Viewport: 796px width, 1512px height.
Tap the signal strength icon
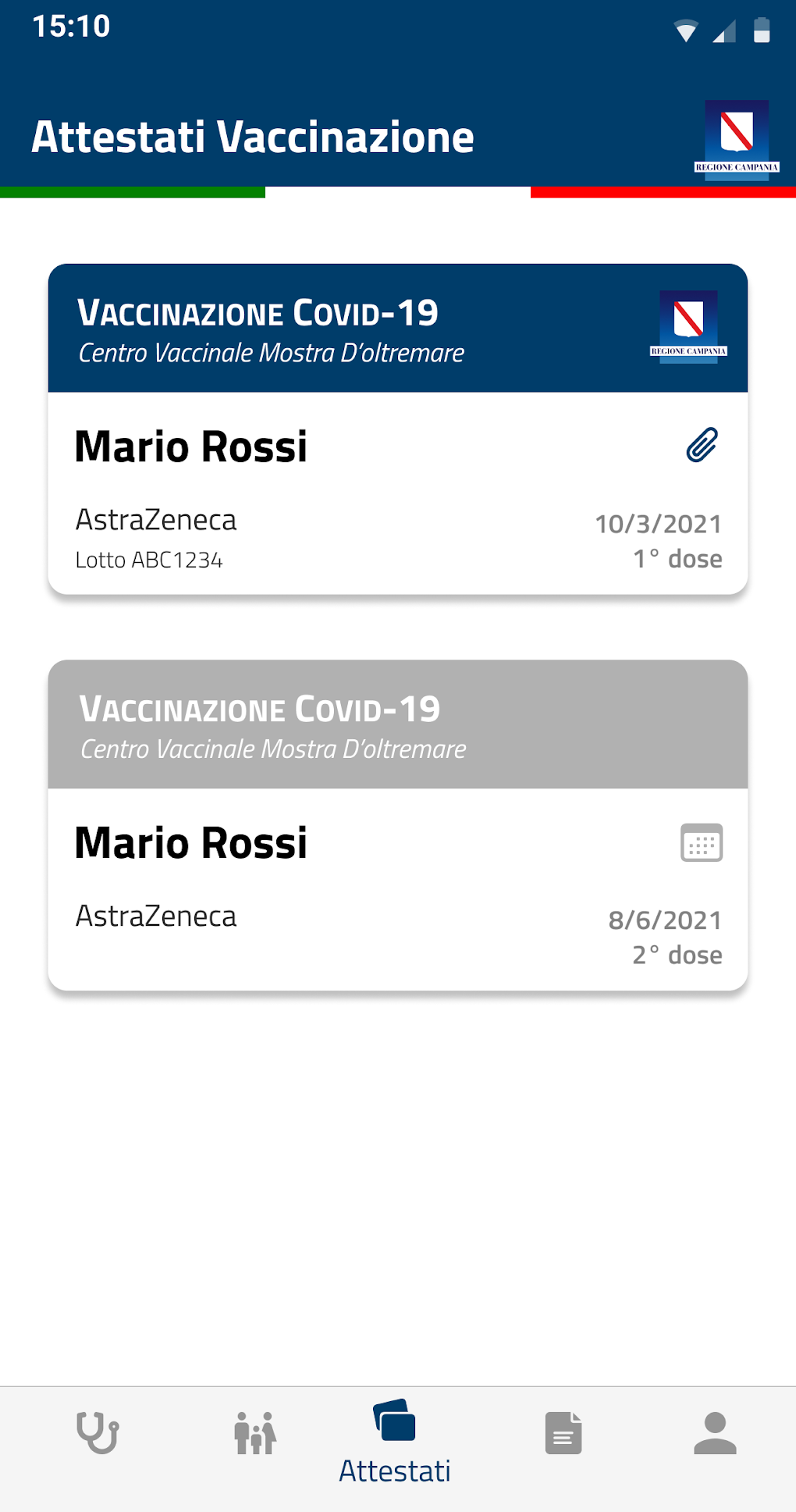(x=724, y=31)
